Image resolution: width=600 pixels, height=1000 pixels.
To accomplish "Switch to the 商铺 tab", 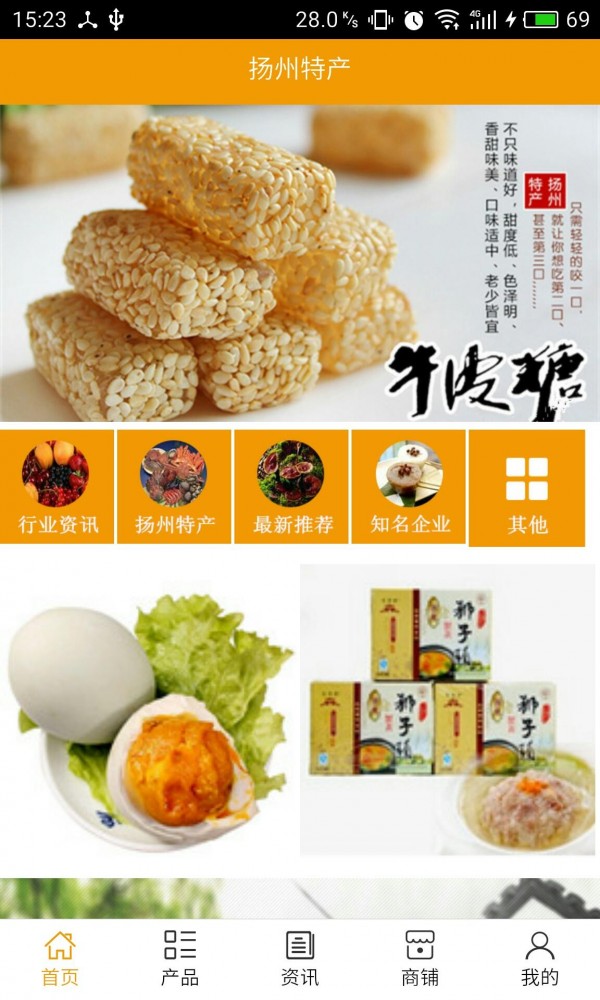I will 420,958.
